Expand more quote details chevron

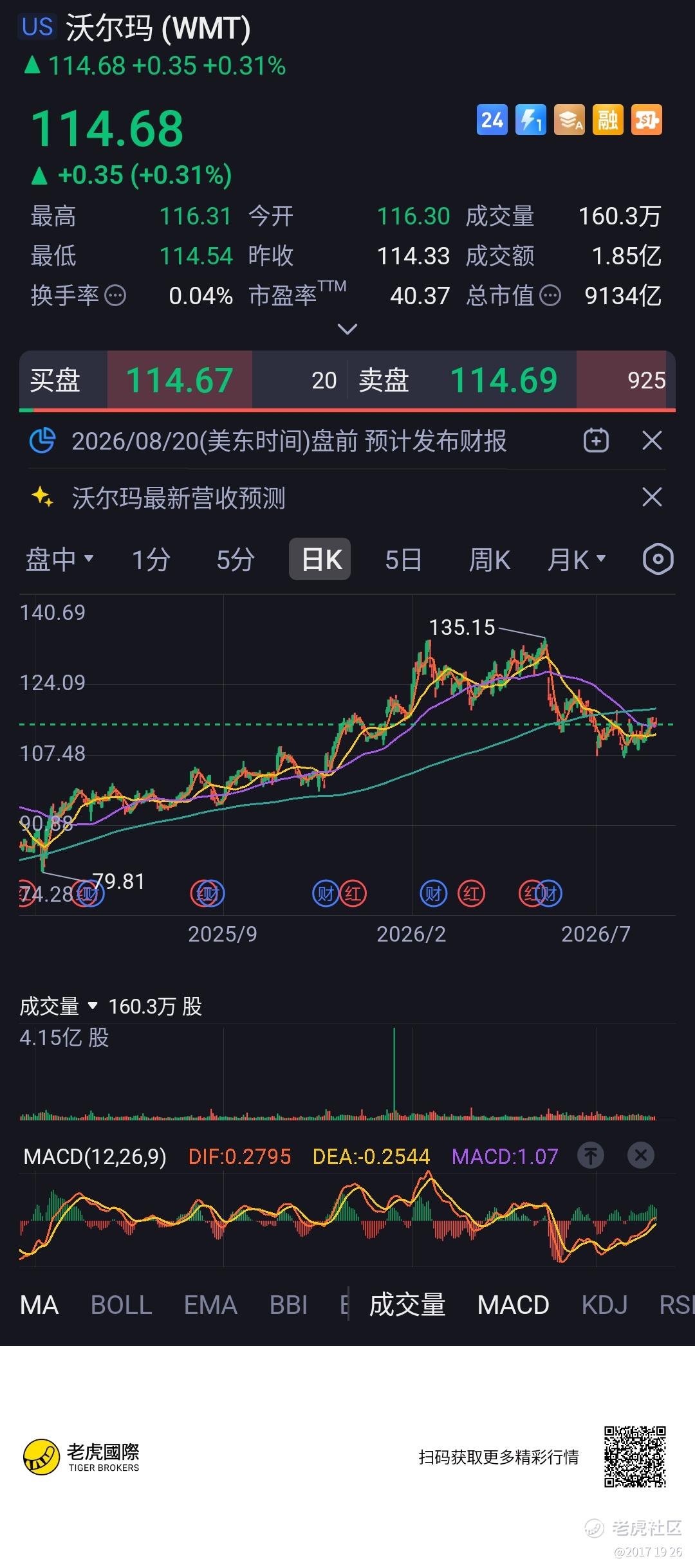347,329
